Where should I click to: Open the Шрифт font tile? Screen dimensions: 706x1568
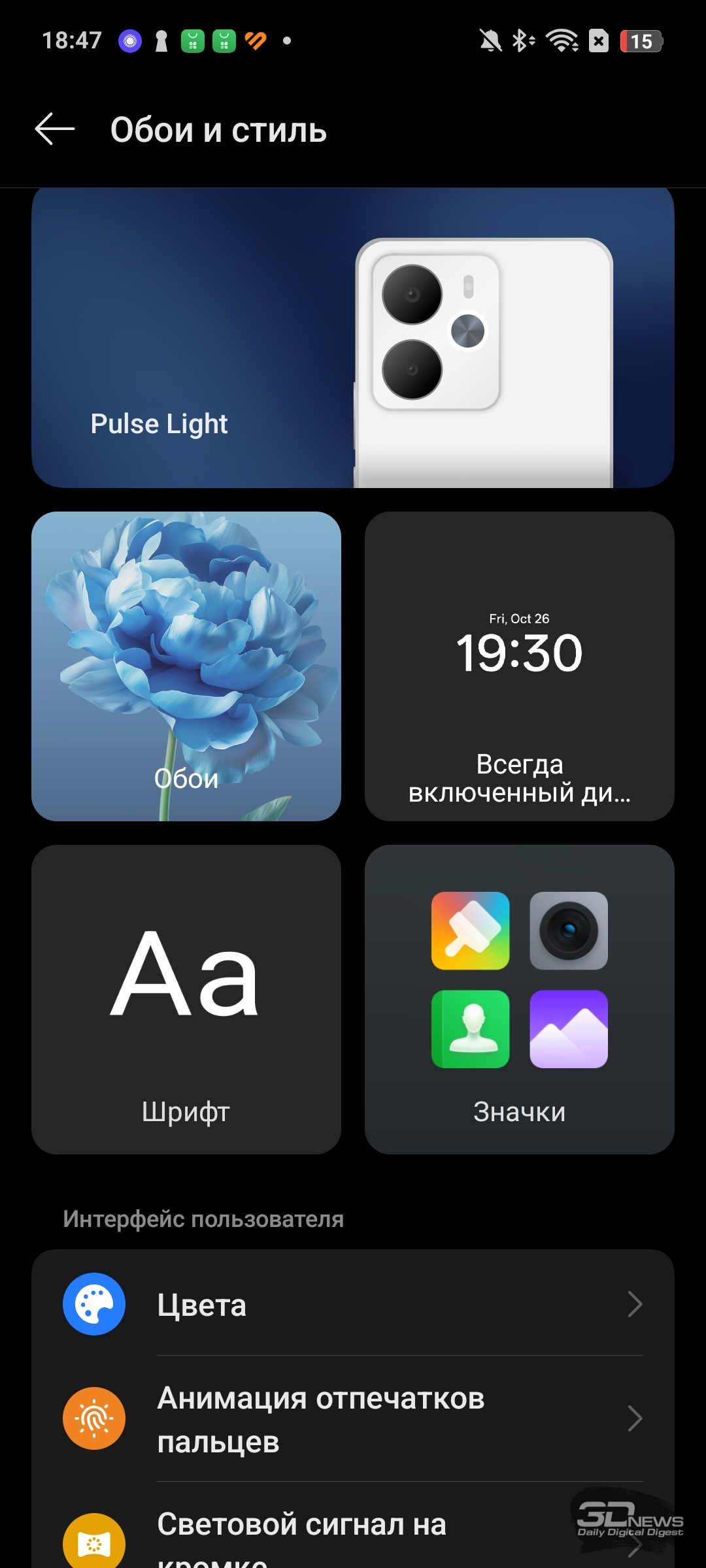tap(186, 1000)
